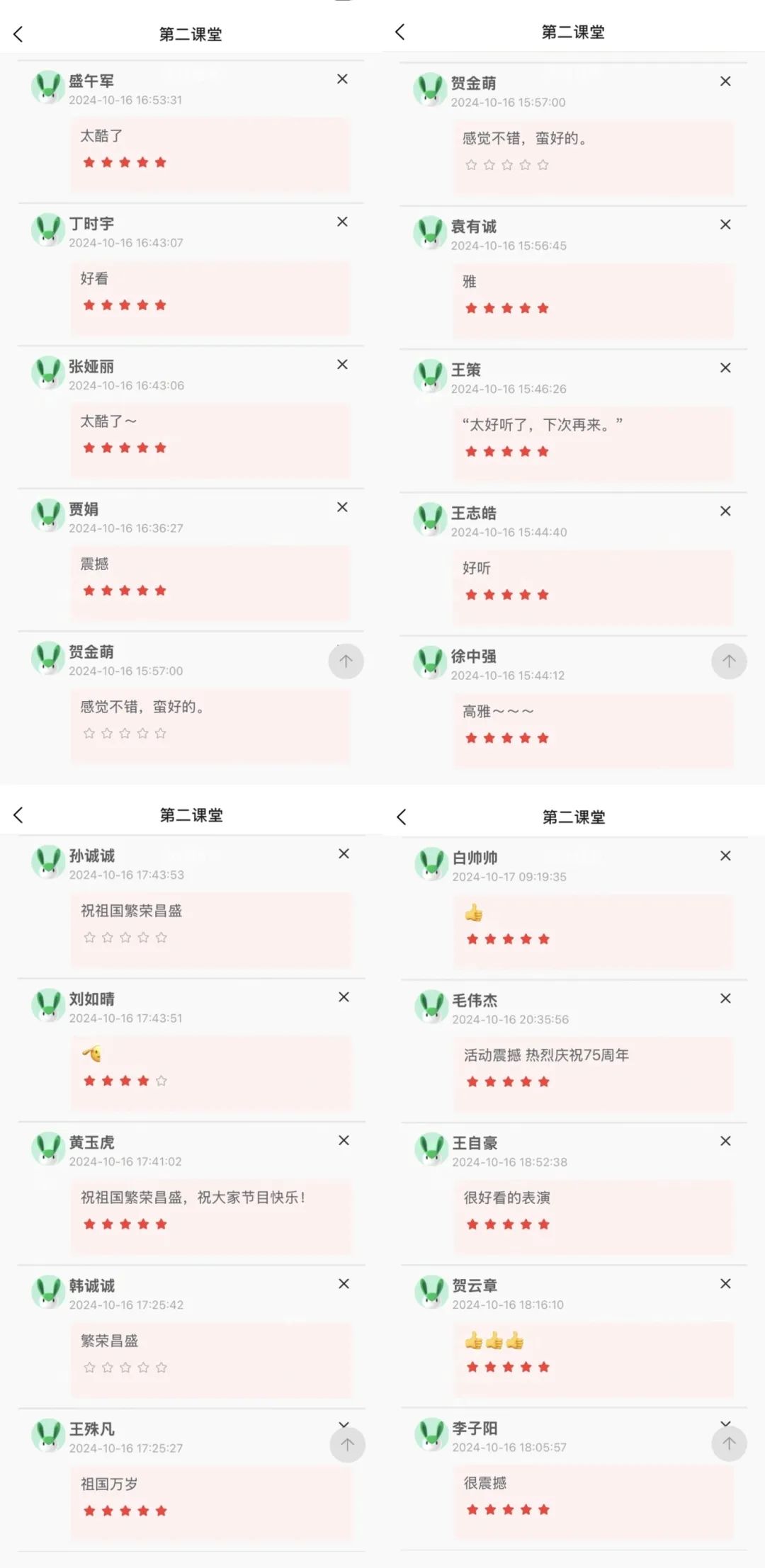The width and height of the screenshot is (765, 1568).
Task: Click 贺金萌's avatar in the top-right panel
Action: (x=429, y=88)
